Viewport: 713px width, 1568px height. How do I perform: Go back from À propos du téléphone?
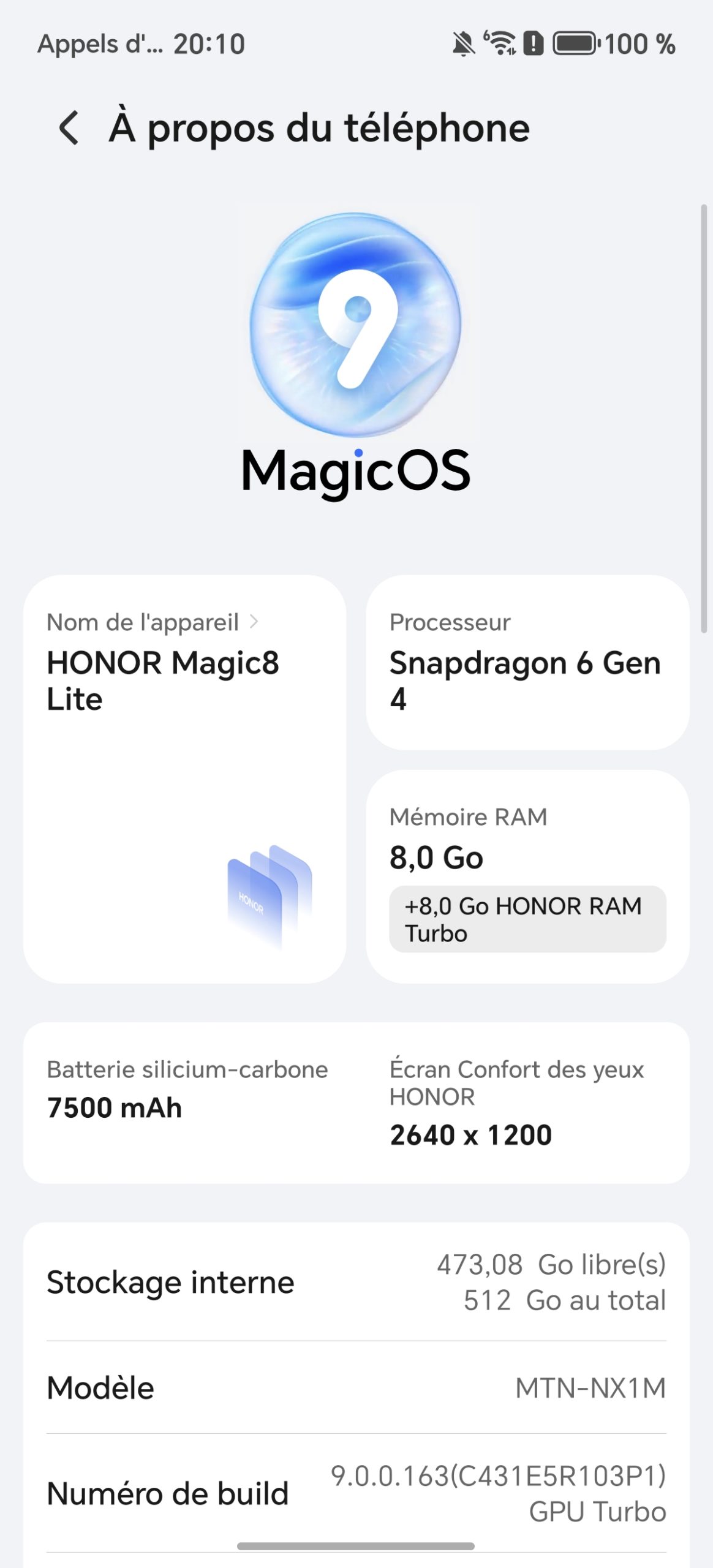(69, 128)
